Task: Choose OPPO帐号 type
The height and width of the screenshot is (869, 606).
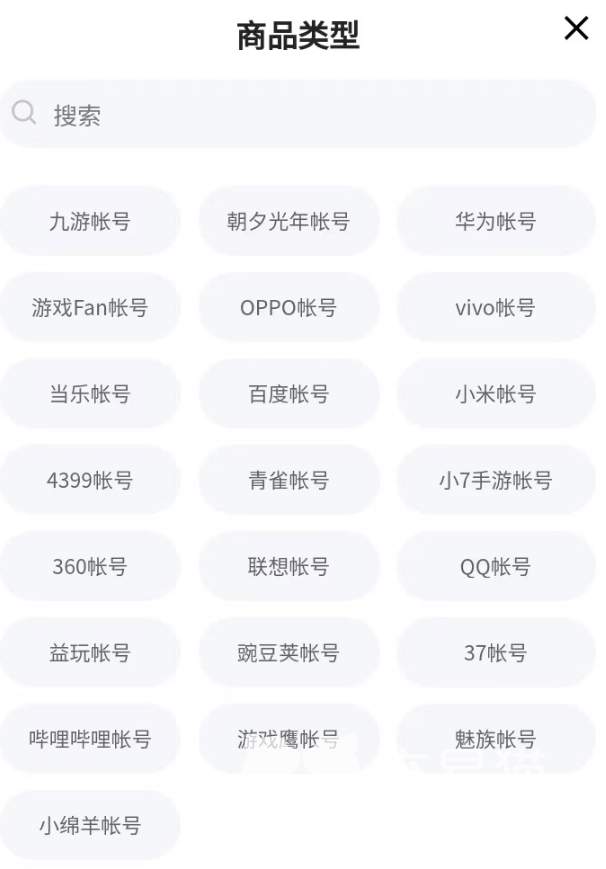Action: pyautogui.click(x=288, y=307)
